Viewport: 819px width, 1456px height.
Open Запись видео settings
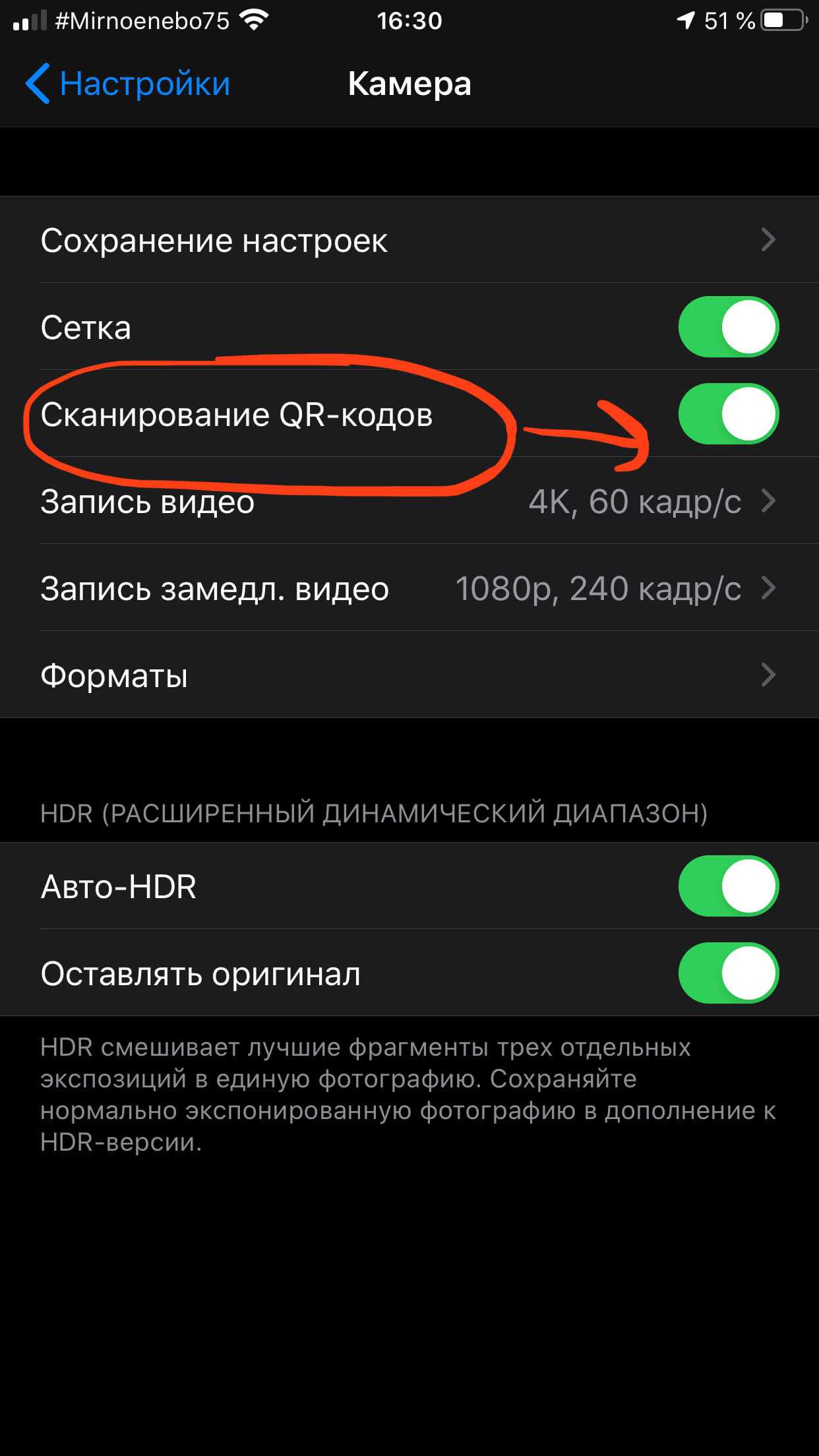tap(409, 501)
